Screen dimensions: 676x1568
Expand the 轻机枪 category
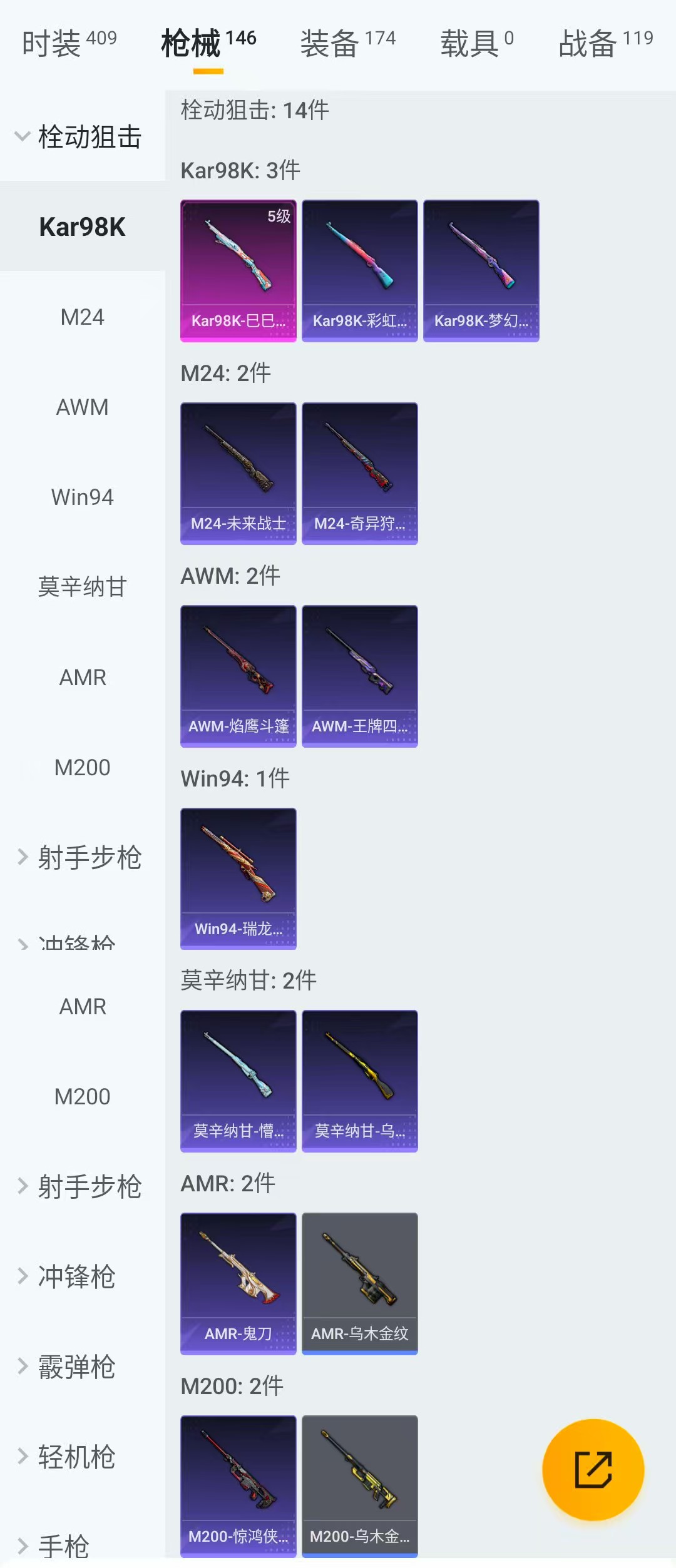[x=75, y=1457]
